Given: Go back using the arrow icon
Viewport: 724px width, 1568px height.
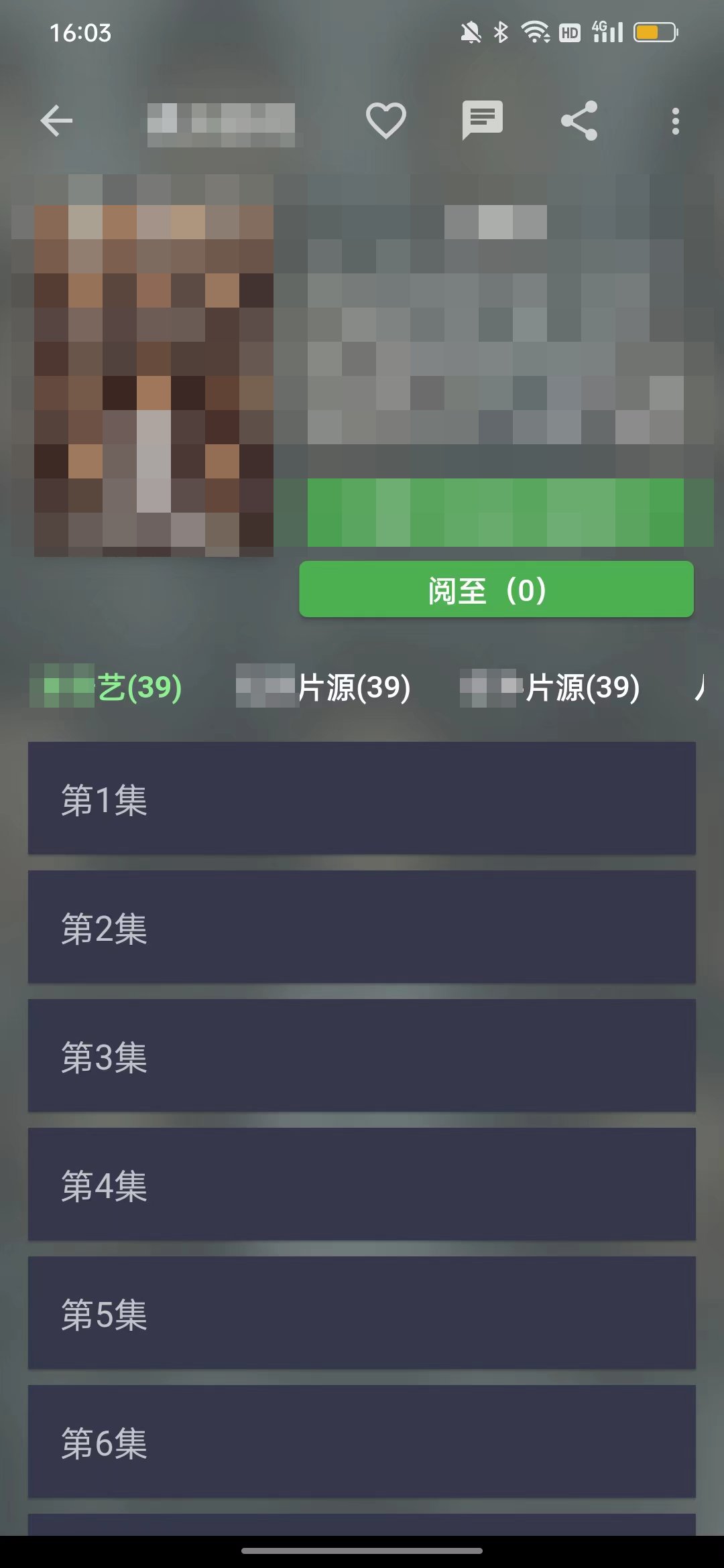Looking at the screenshot, I should 56,121.
